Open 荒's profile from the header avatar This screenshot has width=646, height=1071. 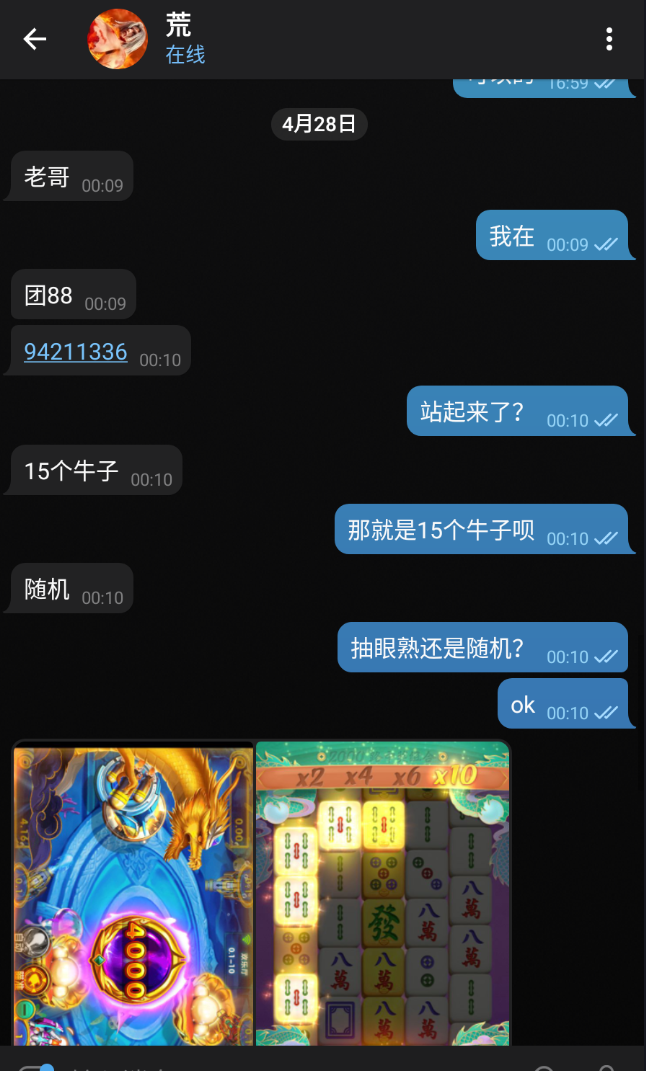pyautogui.click(x=118, y=39)
